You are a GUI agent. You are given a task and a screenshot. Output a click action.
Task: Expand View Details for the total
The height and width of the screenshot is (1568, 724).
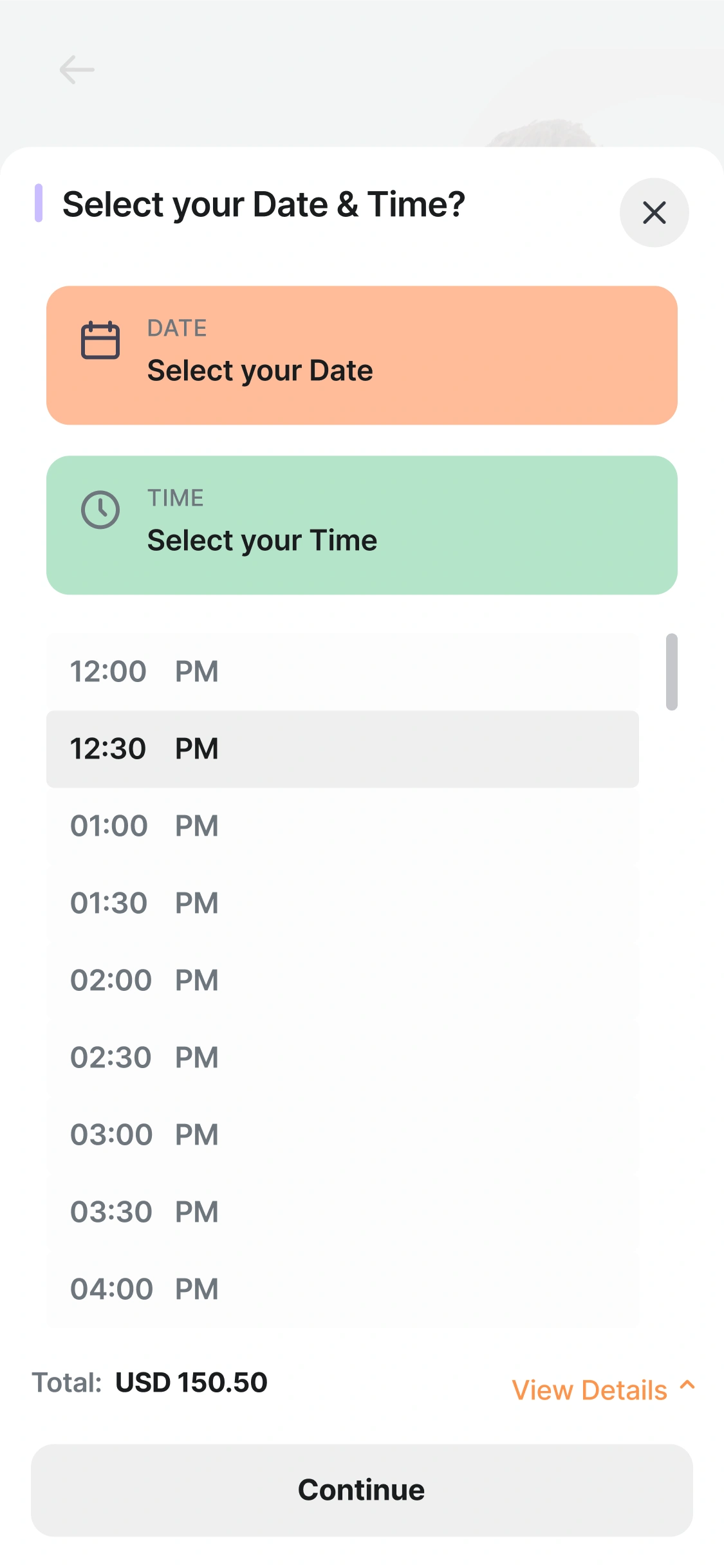point(604,1390)
